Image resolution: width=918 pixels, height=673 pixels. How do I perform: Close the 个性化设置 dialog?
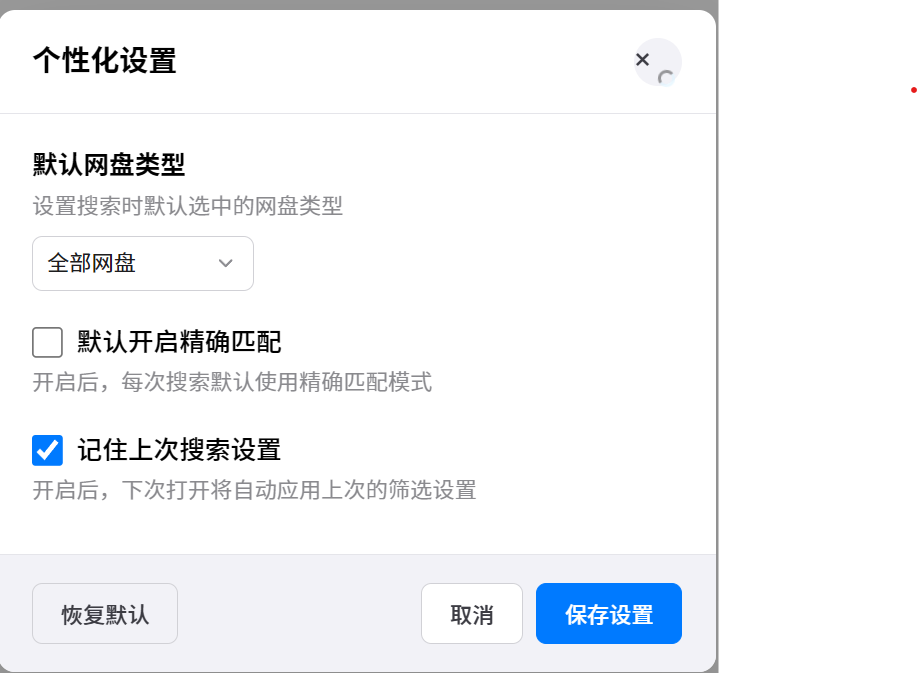[x=643, y=60]
